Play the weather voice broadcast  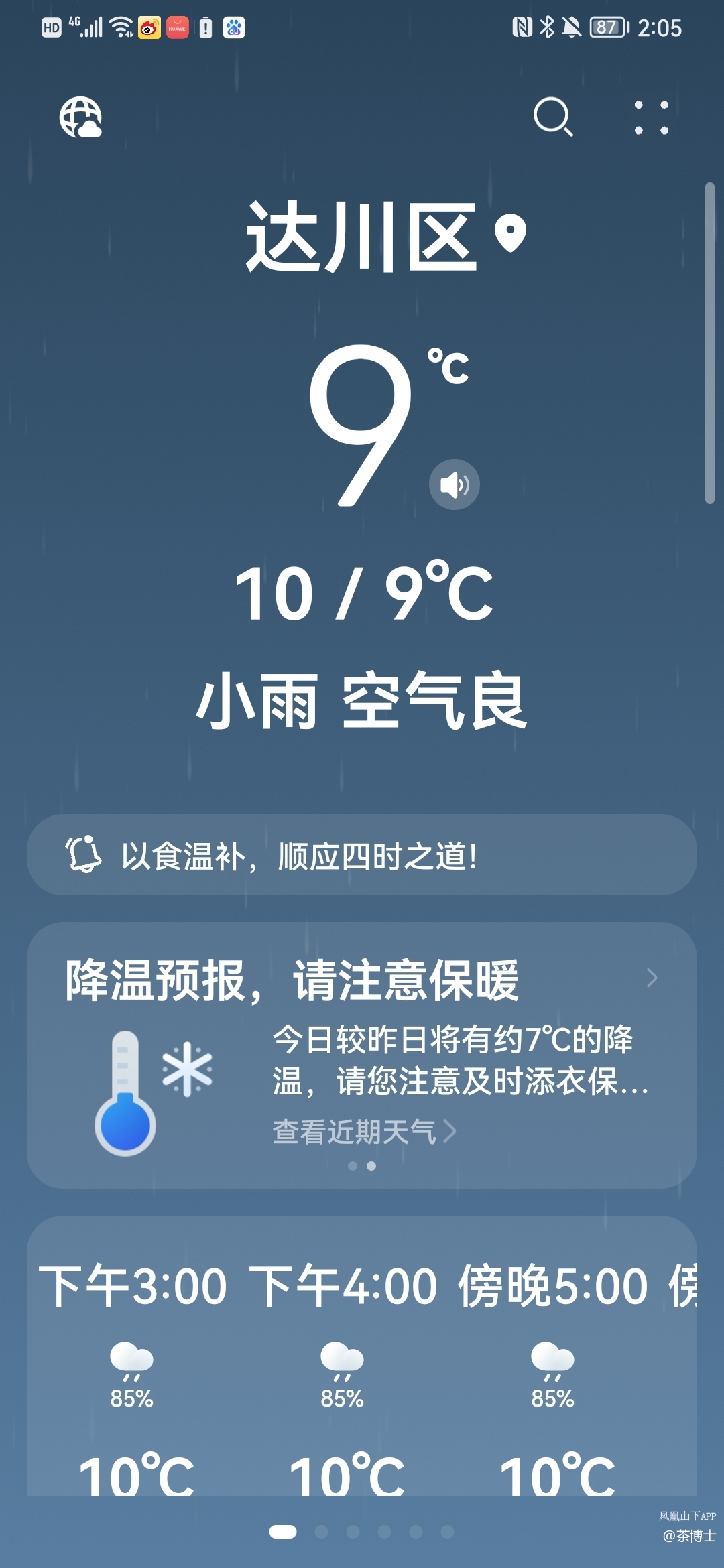(x=454, y=484)
